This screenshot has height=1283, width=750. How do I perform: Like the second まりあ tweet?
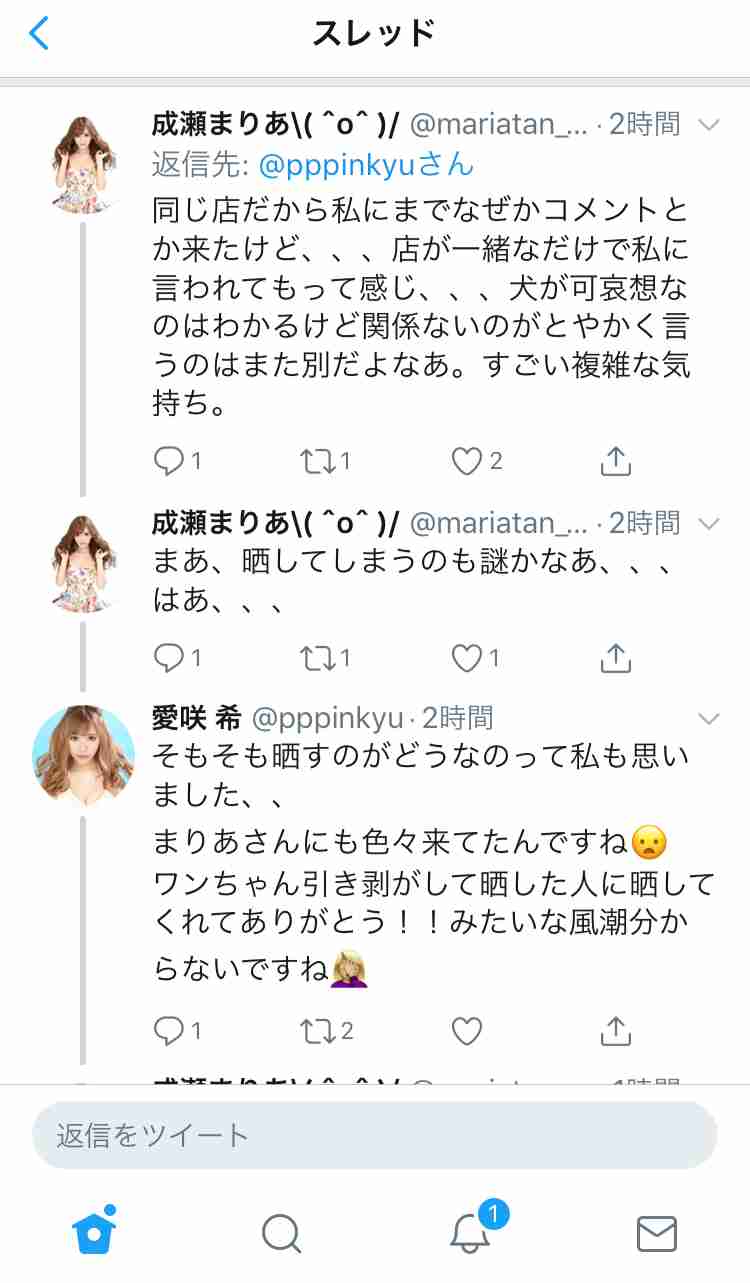468,657
